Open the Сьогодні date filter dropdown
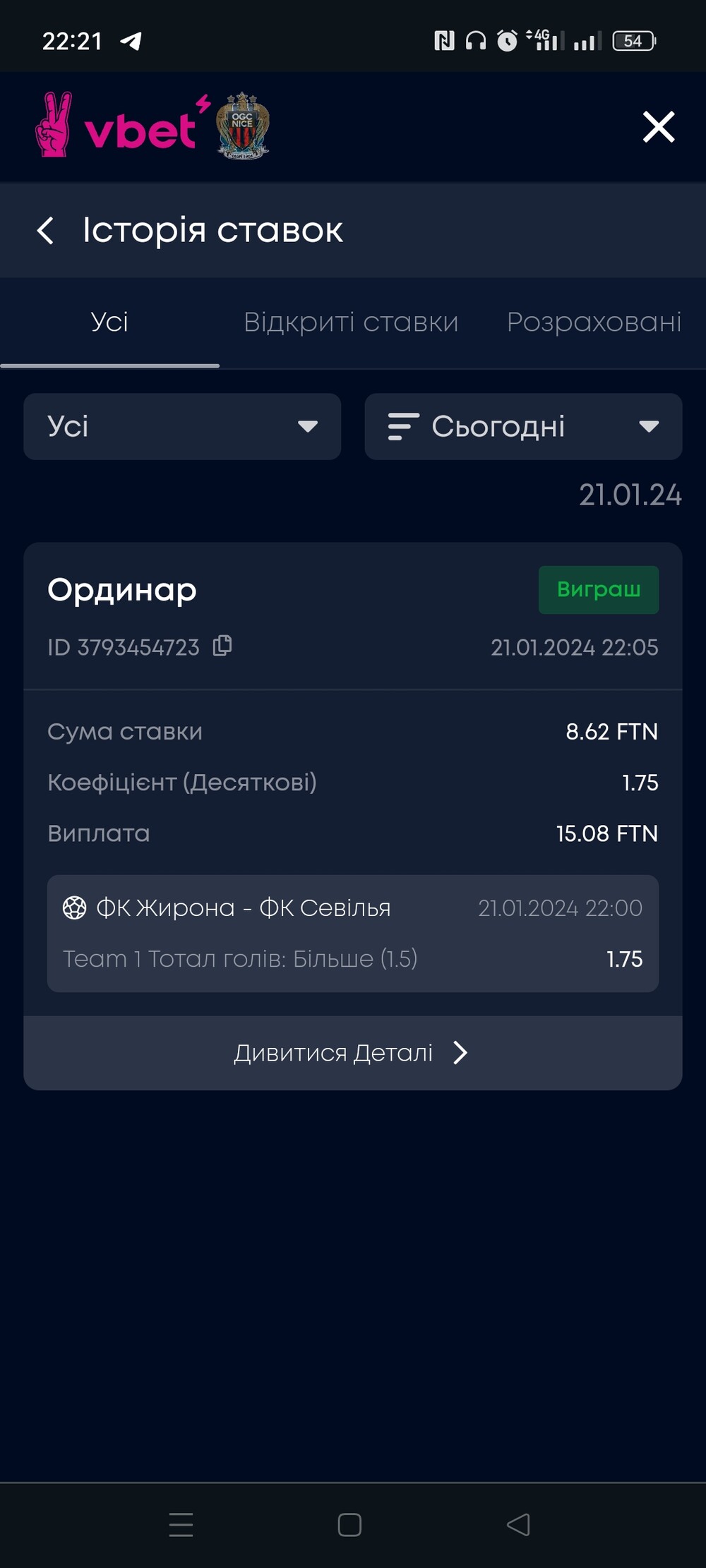The width and height of the screenshot is (706, 1568). pyautogui.click(x=523, y=426)
